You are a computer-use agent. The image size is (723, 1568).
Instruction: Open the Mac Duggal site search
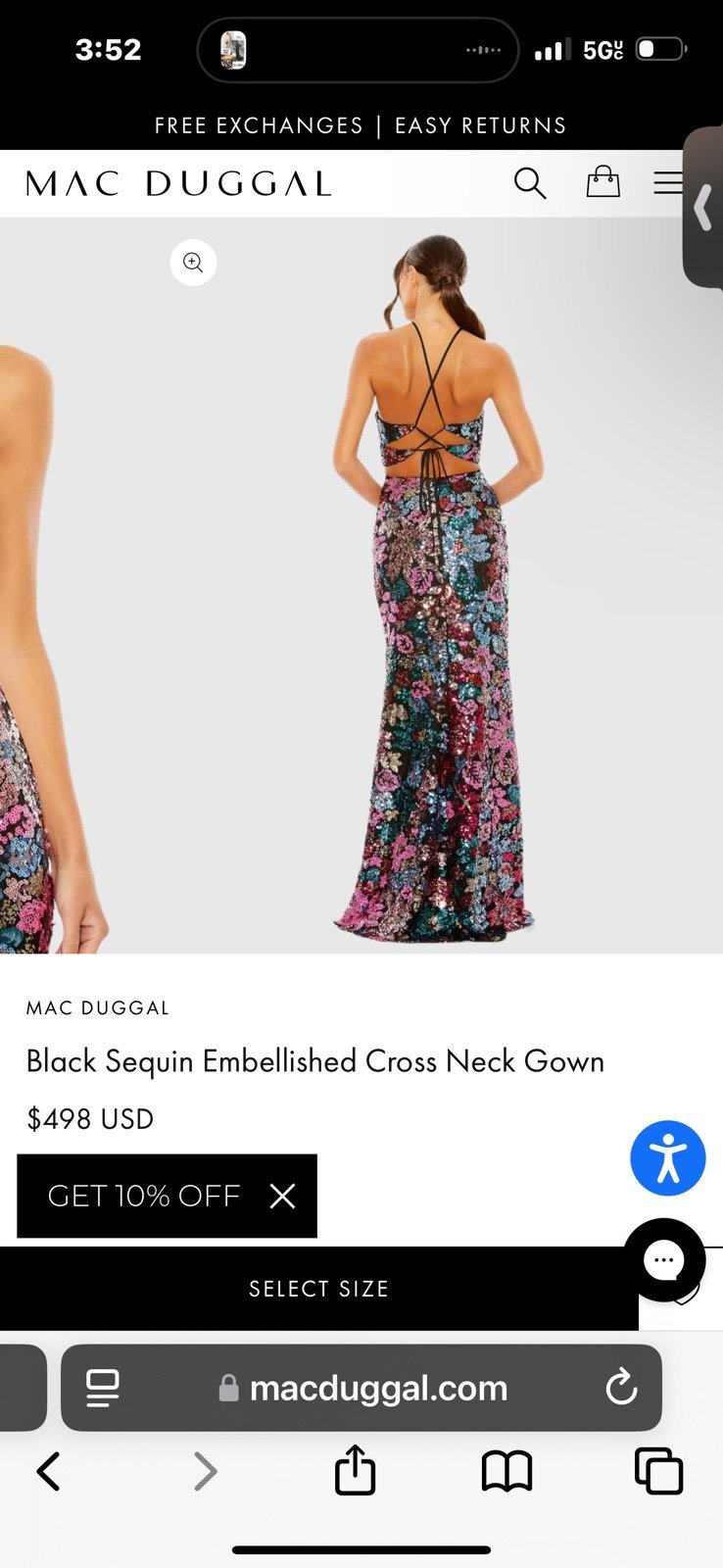[x=530, y=183]
